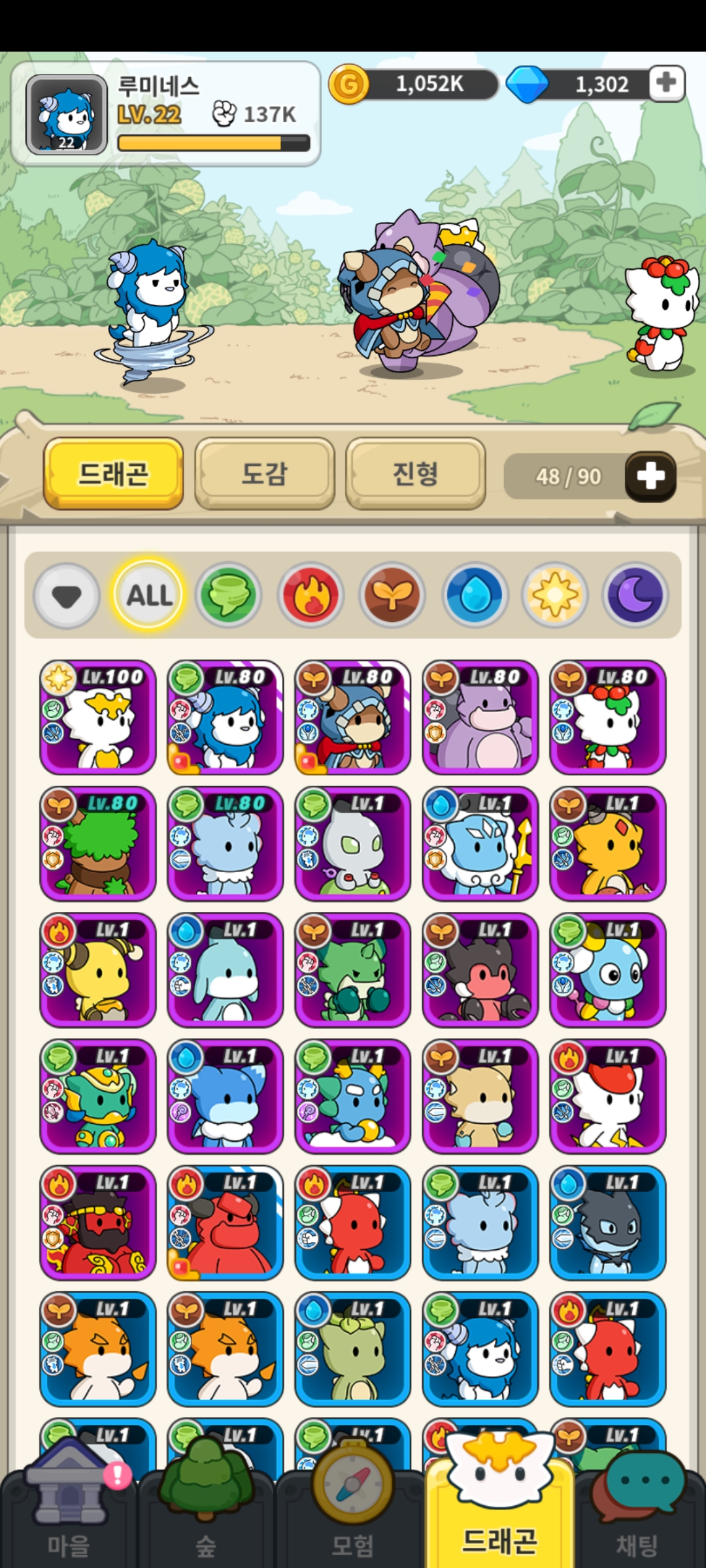The width and height of the screenshot is (706, 1568).
Task: Filter by light sun element
Action: pyautogui.click(x=555, y=596)
